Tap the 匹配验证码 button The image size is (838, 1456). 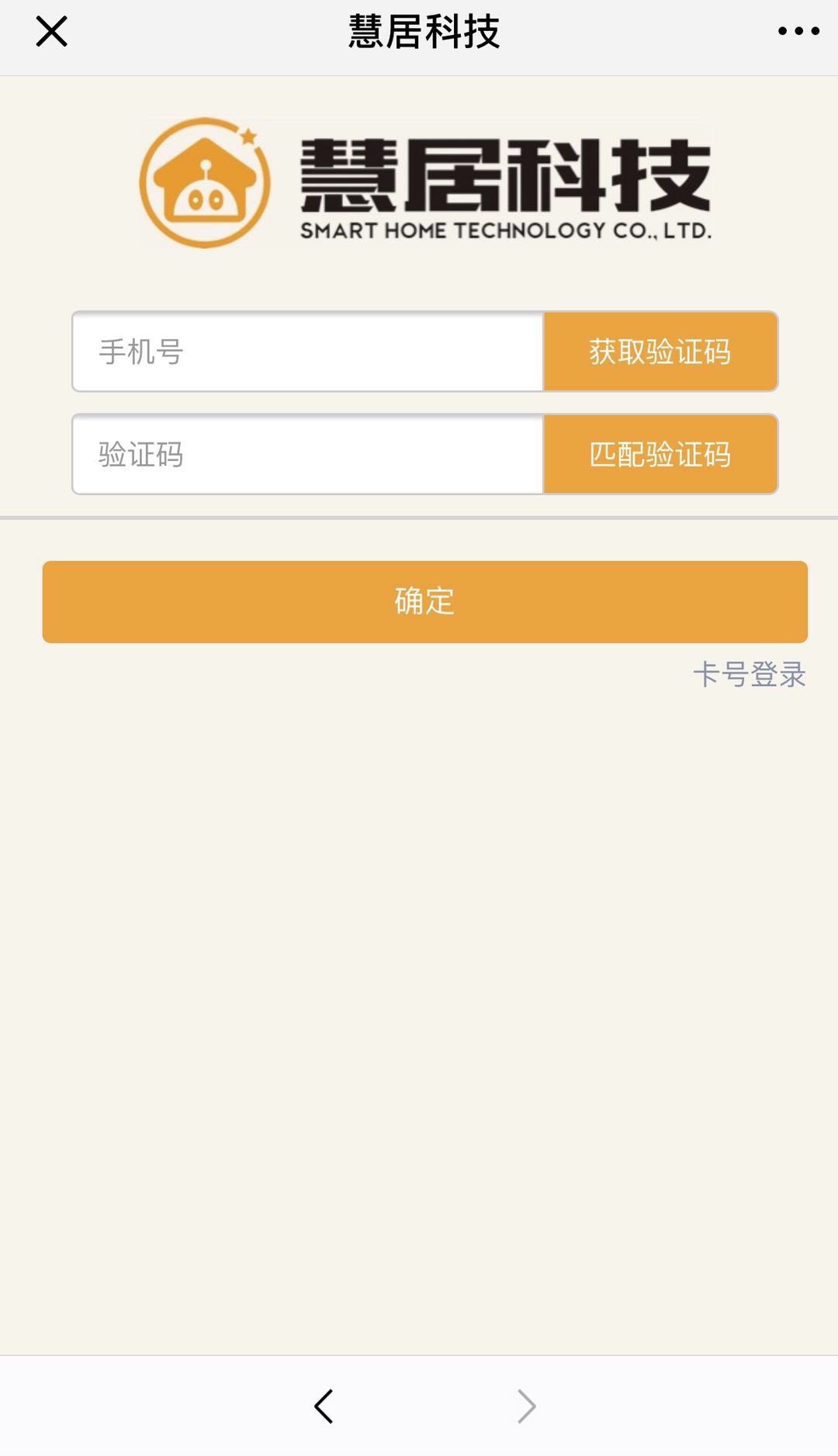tap(660, 454)
